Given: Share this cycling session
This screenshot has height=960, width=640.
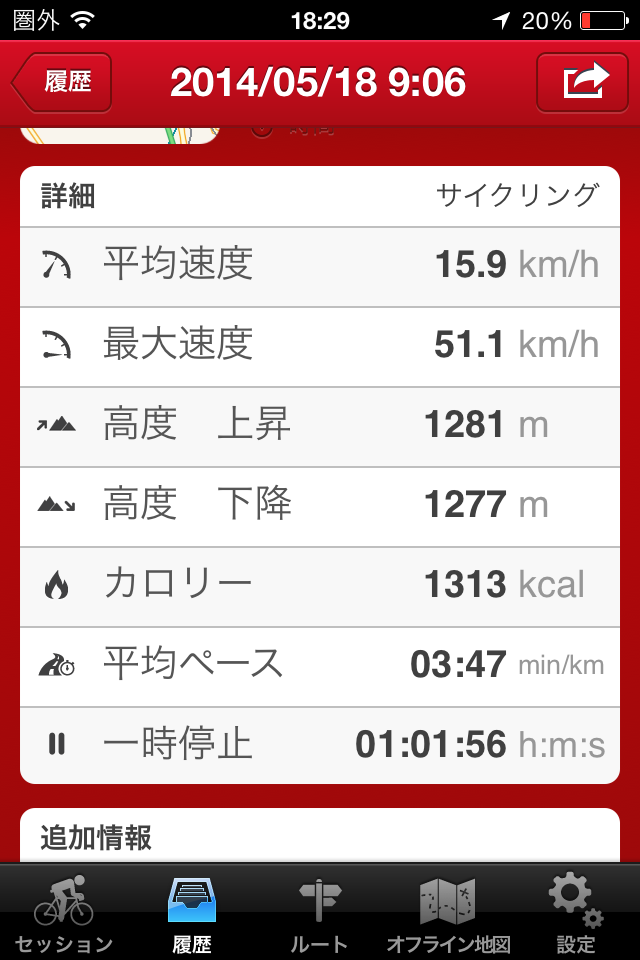Looking at the screenshot, I should click(x=586, y=82).
